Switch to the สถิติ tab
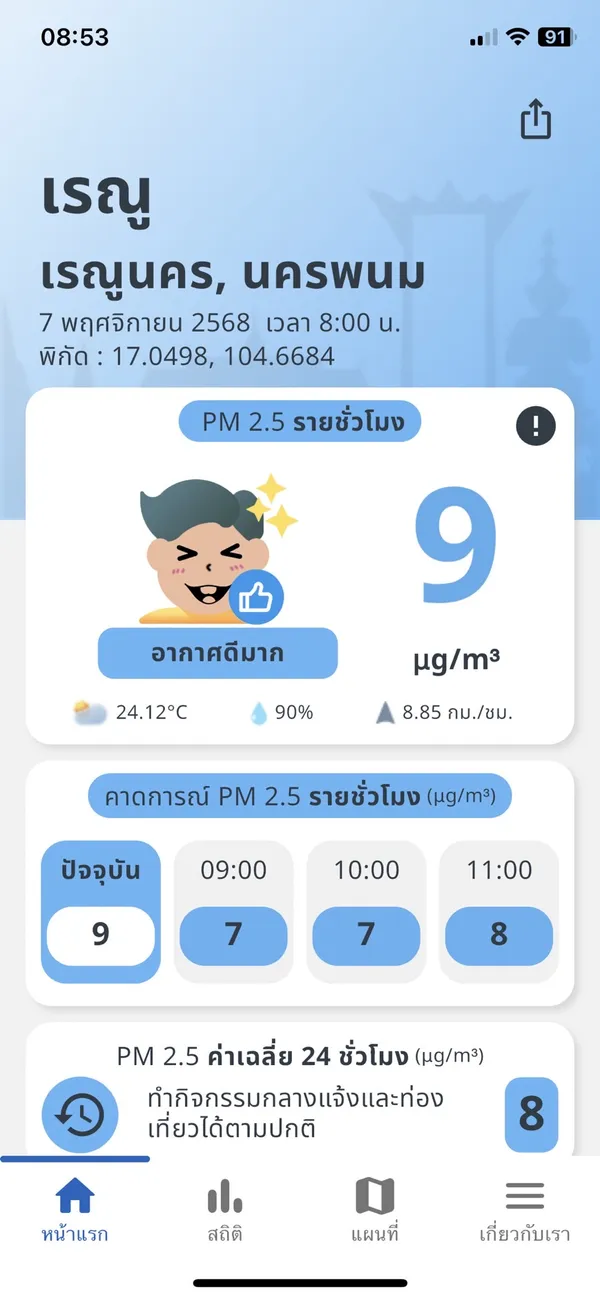The width and height of the screenshot is (600, 1300). tap(225, 1208)
